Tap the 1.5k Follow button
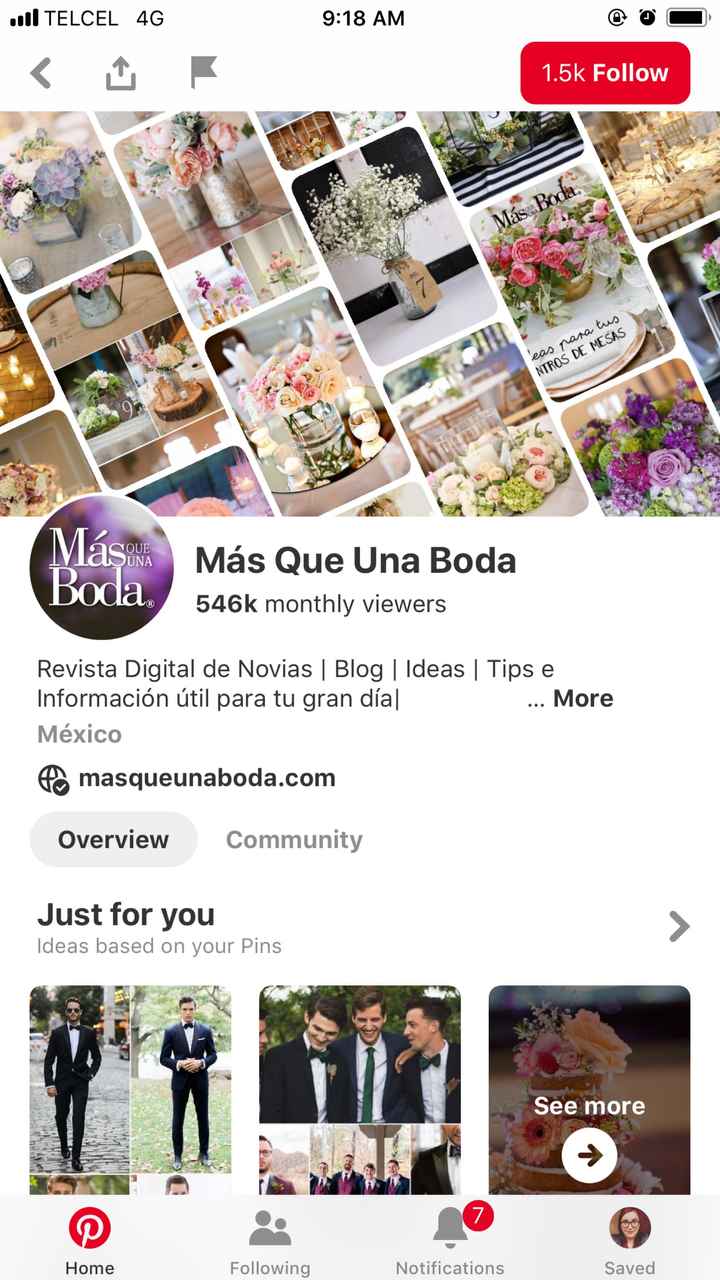720x1280 pixels. pyautogui.click(x=604, y=72)
